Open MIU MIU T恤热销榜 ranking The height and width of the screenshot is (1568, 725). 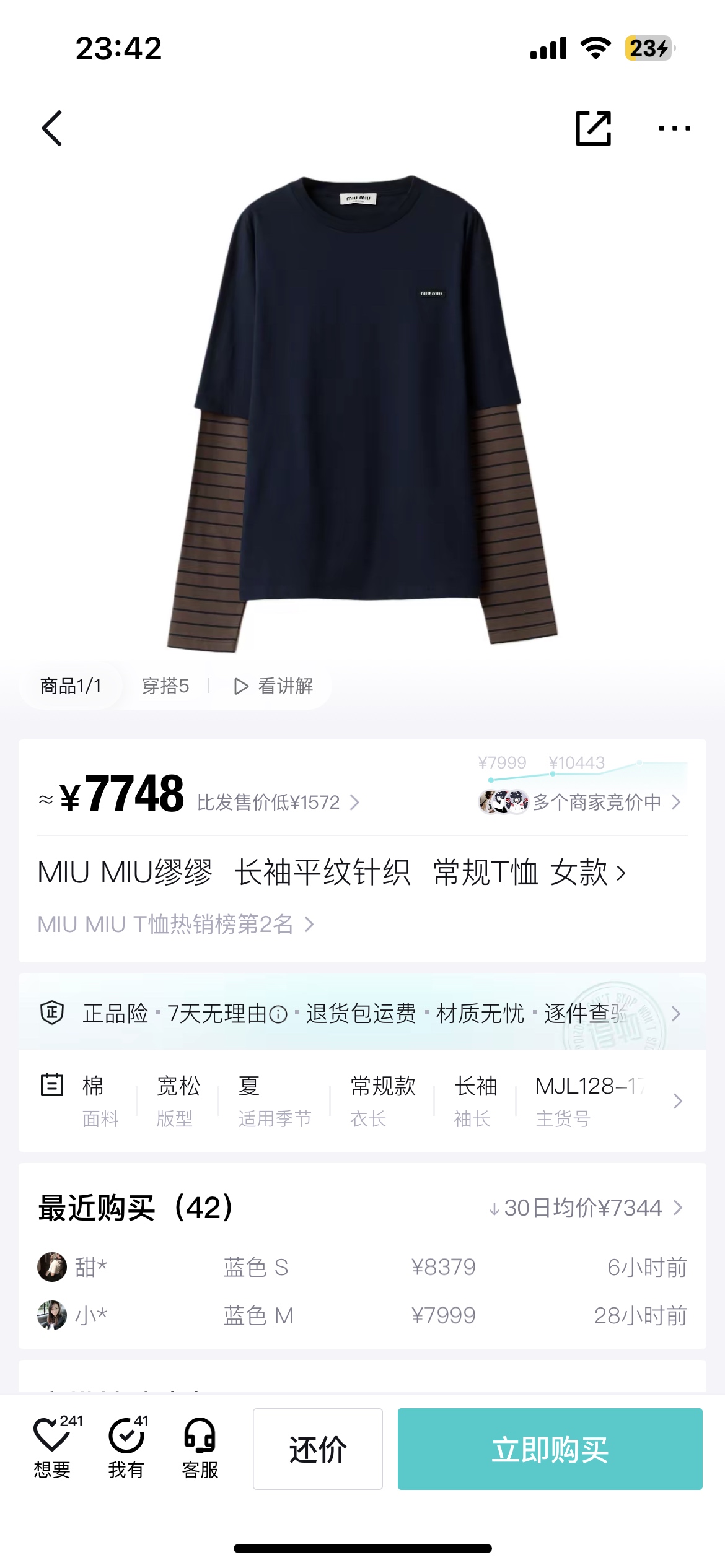pos(176,925)
